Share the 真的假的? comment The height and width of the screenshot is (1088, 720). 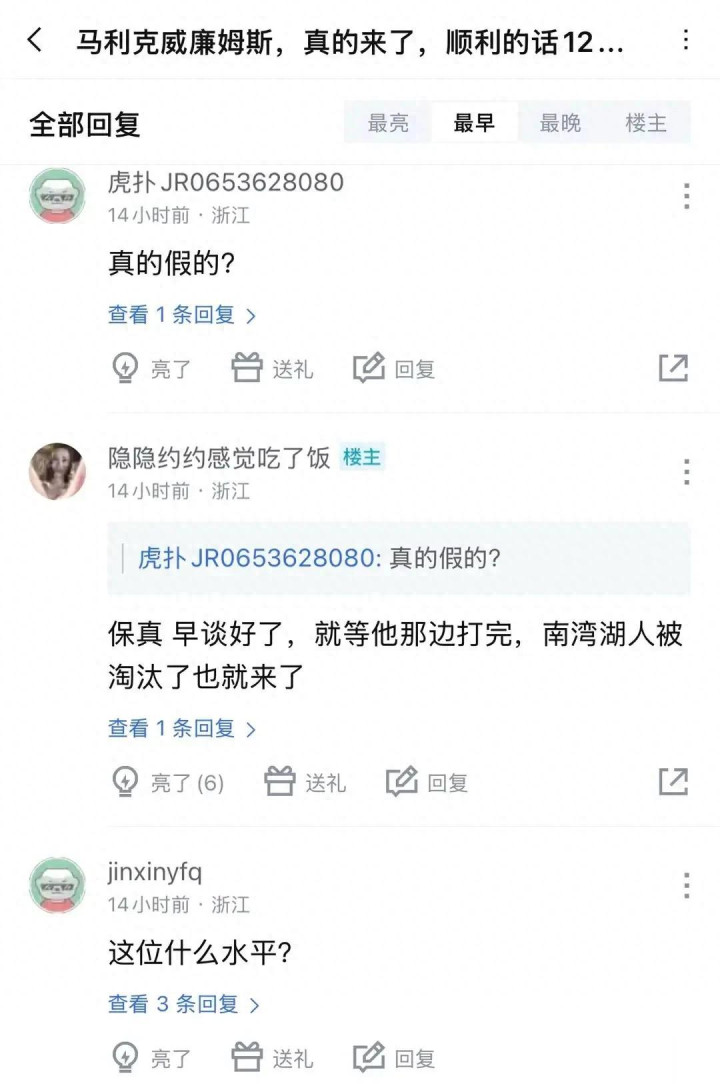coord(673,368)
